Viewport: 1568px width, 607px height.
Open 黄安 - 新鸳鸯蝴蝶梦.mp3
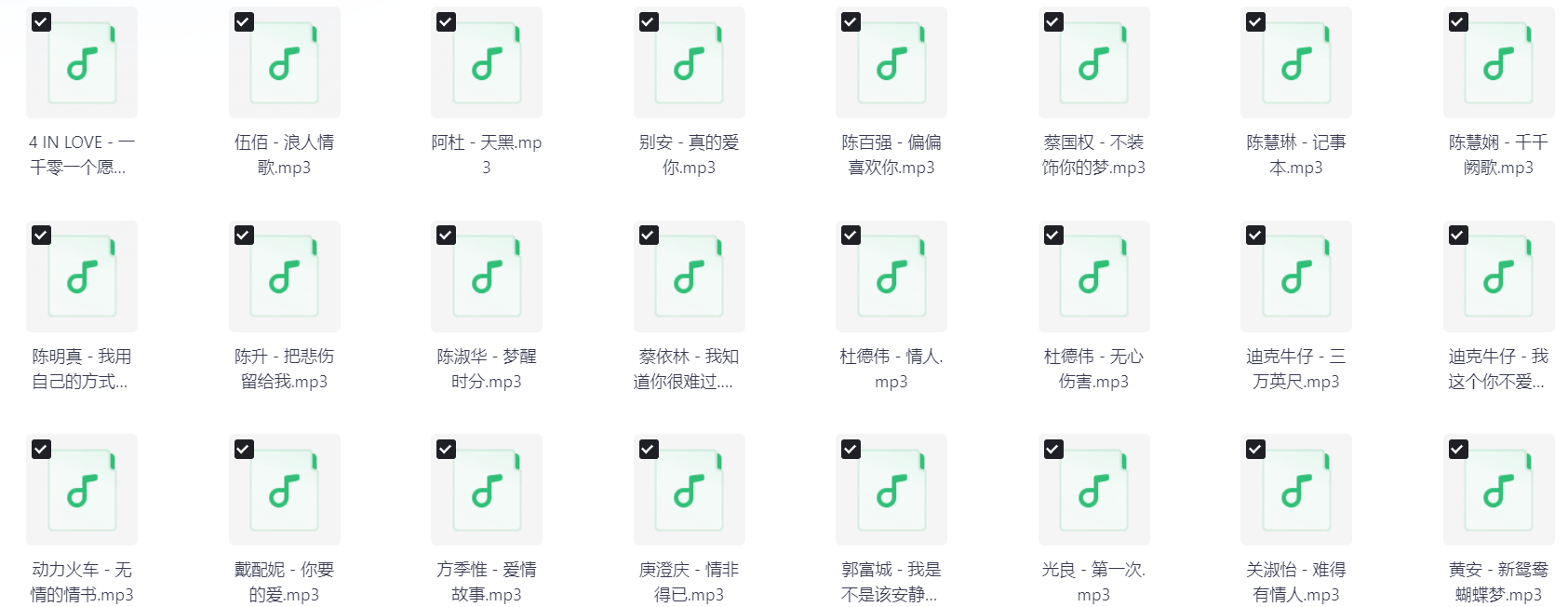tap(1498, 490)
